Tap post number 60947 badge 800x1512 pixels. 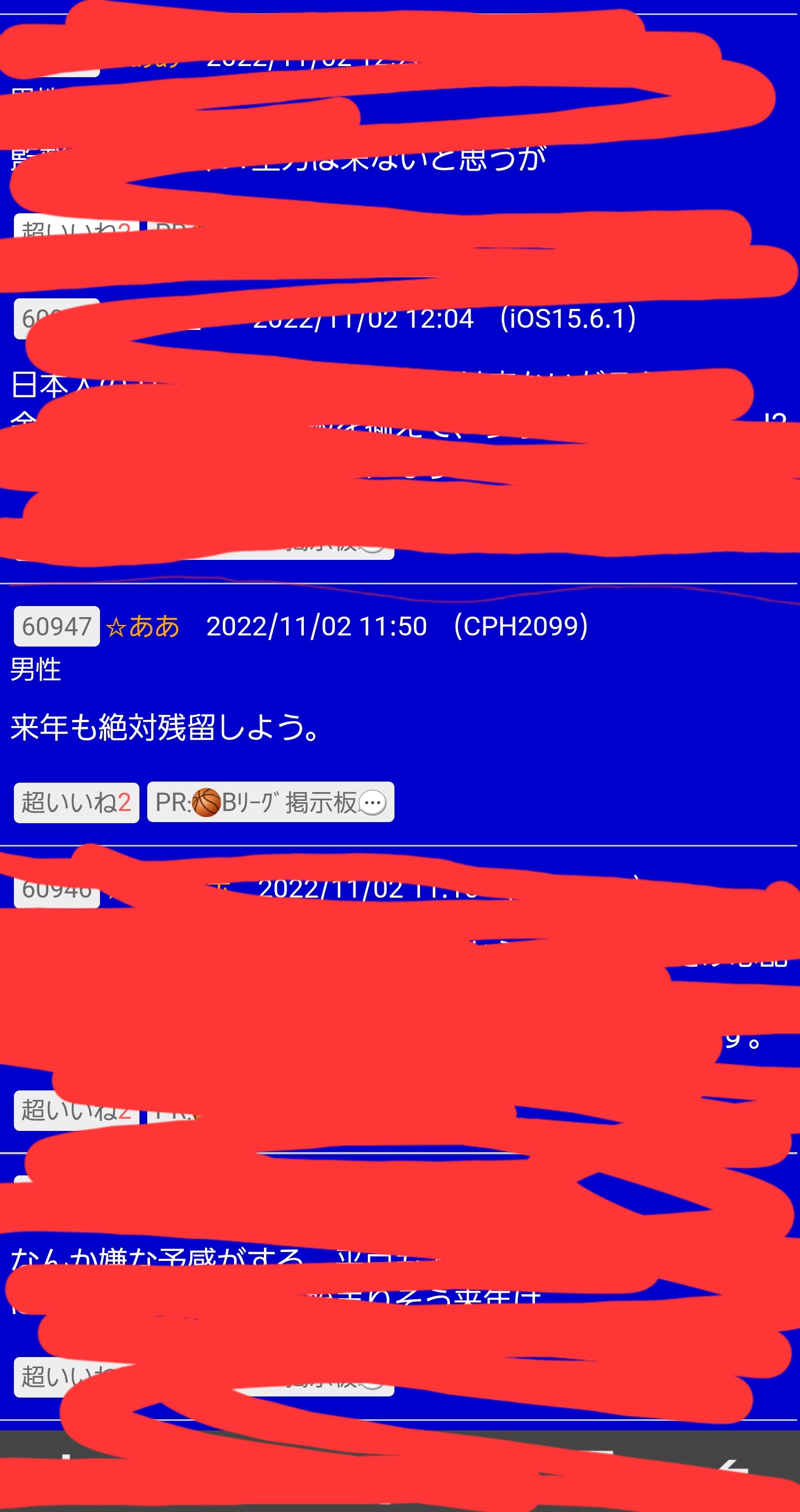(x=57, y=626)
